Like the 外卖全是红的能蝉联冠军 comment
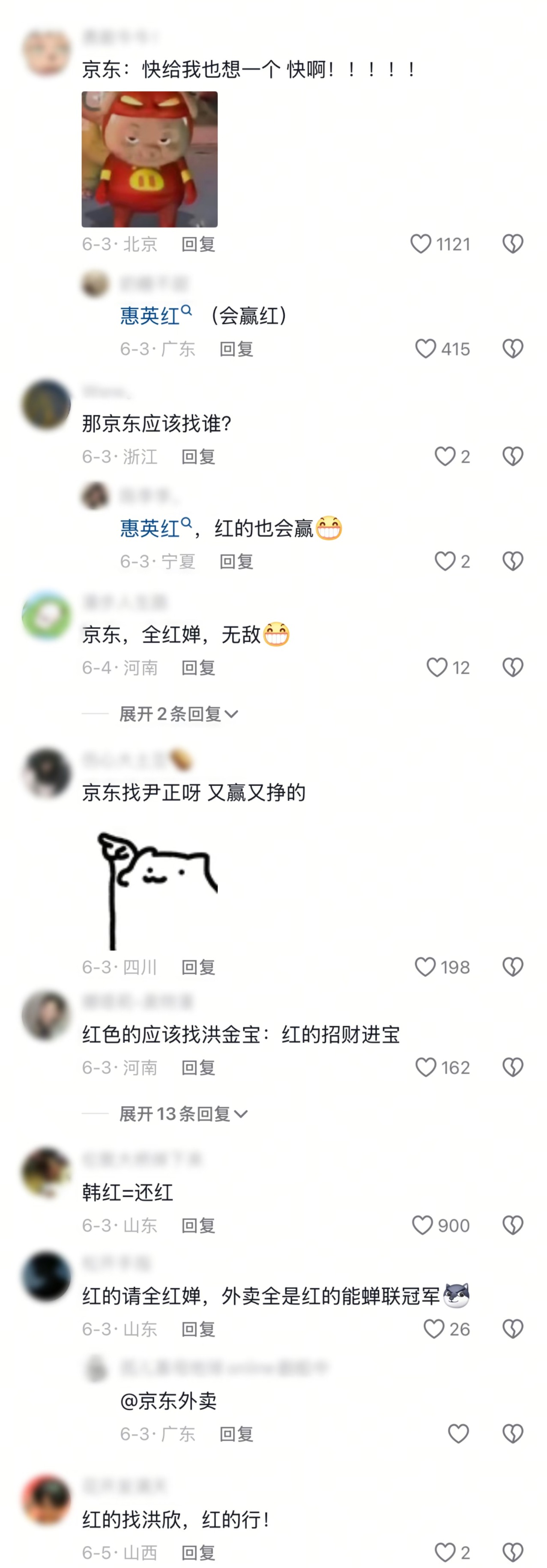Viewport: 547px width, 1568px height. (x=433, y=1329)
